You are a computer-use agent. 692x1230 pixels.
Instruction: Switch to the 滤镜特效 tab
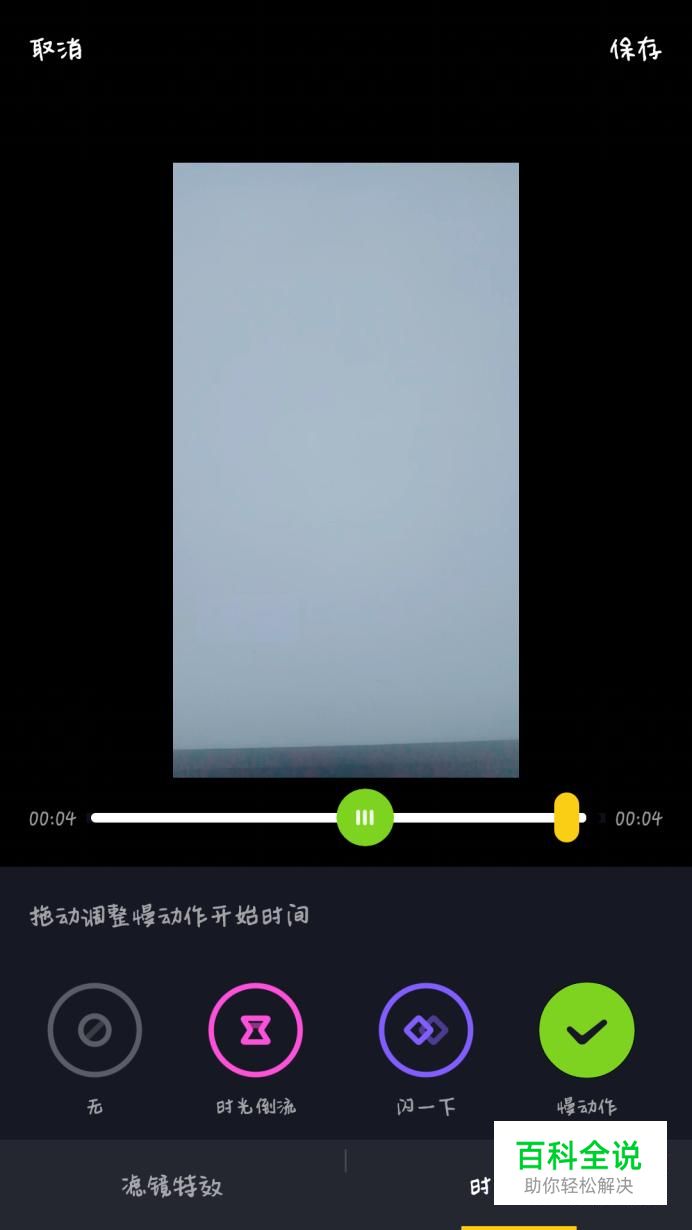[172, 1186]
